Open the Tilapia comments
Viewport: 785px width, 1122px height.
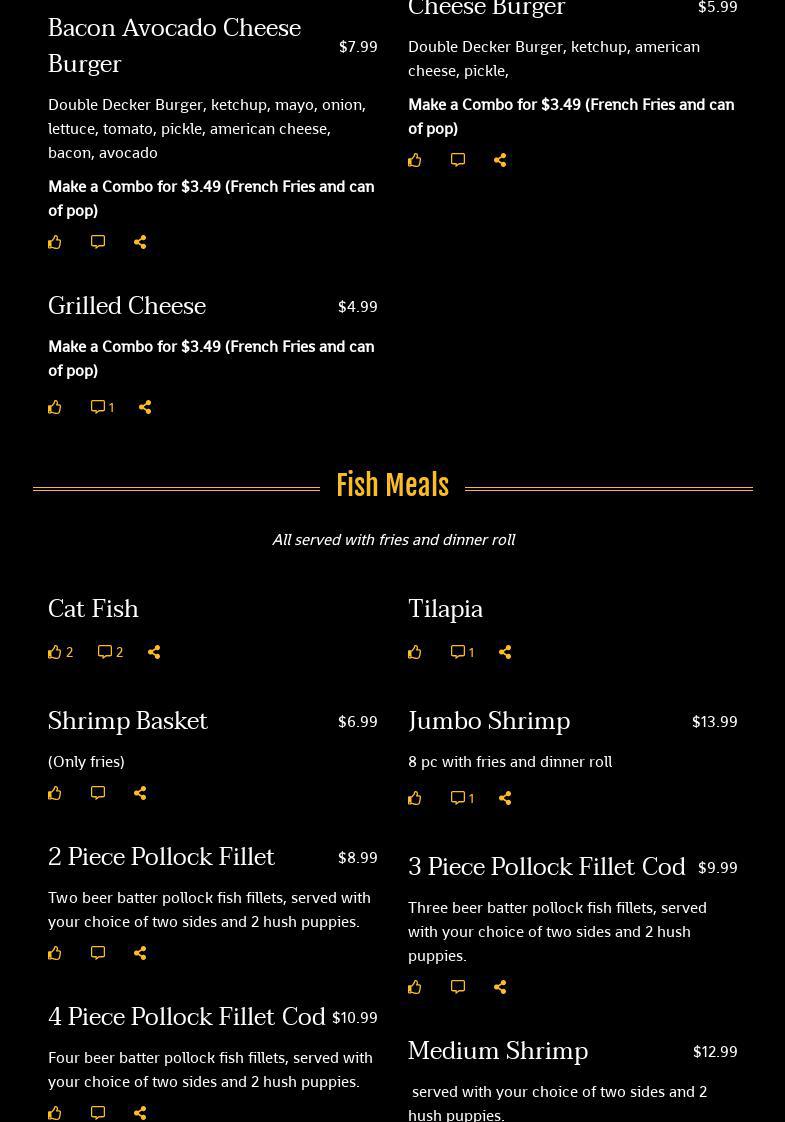(462, 652)
